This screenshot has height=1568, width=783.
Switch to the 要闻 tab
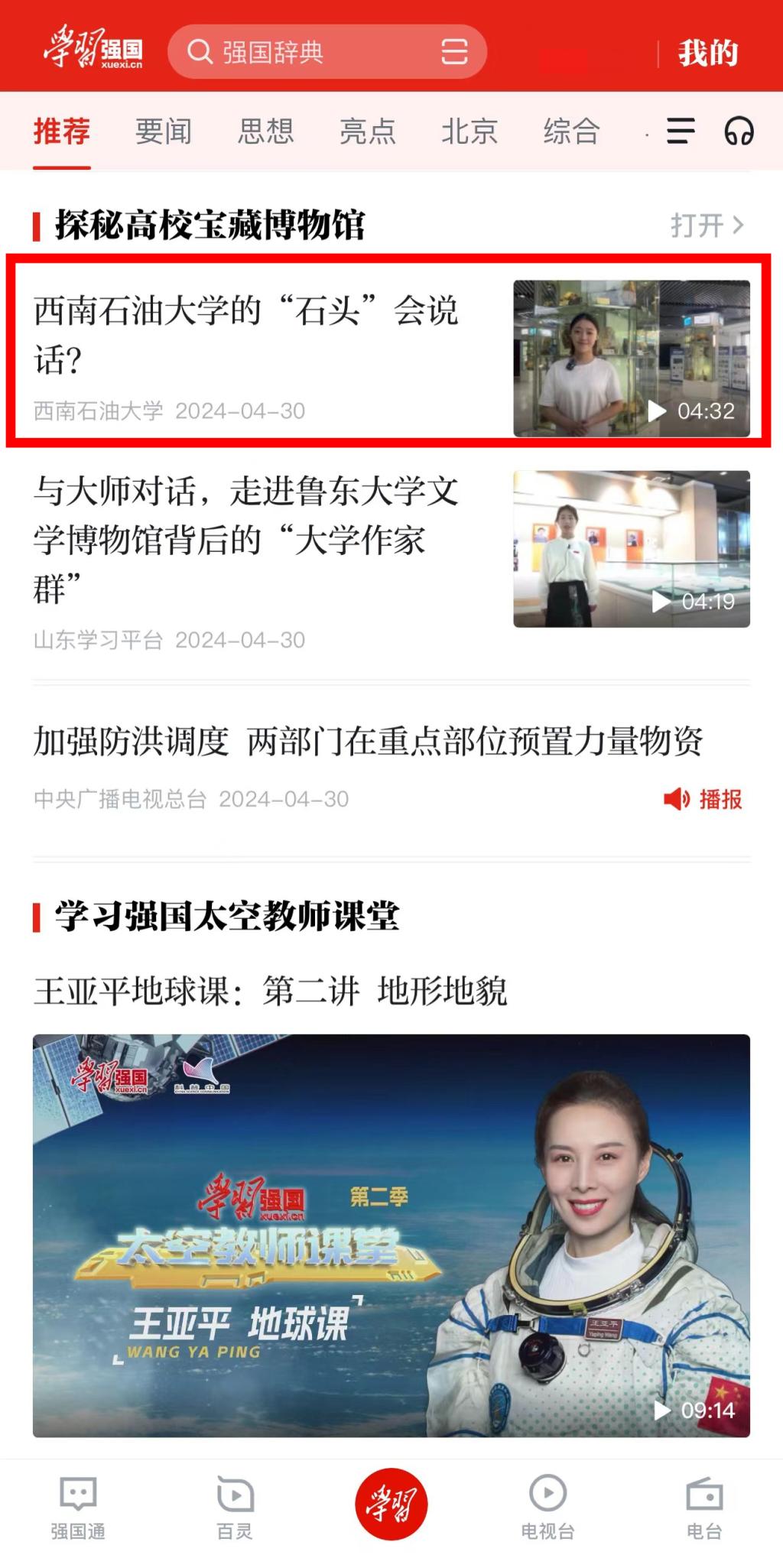coord(164,131)
